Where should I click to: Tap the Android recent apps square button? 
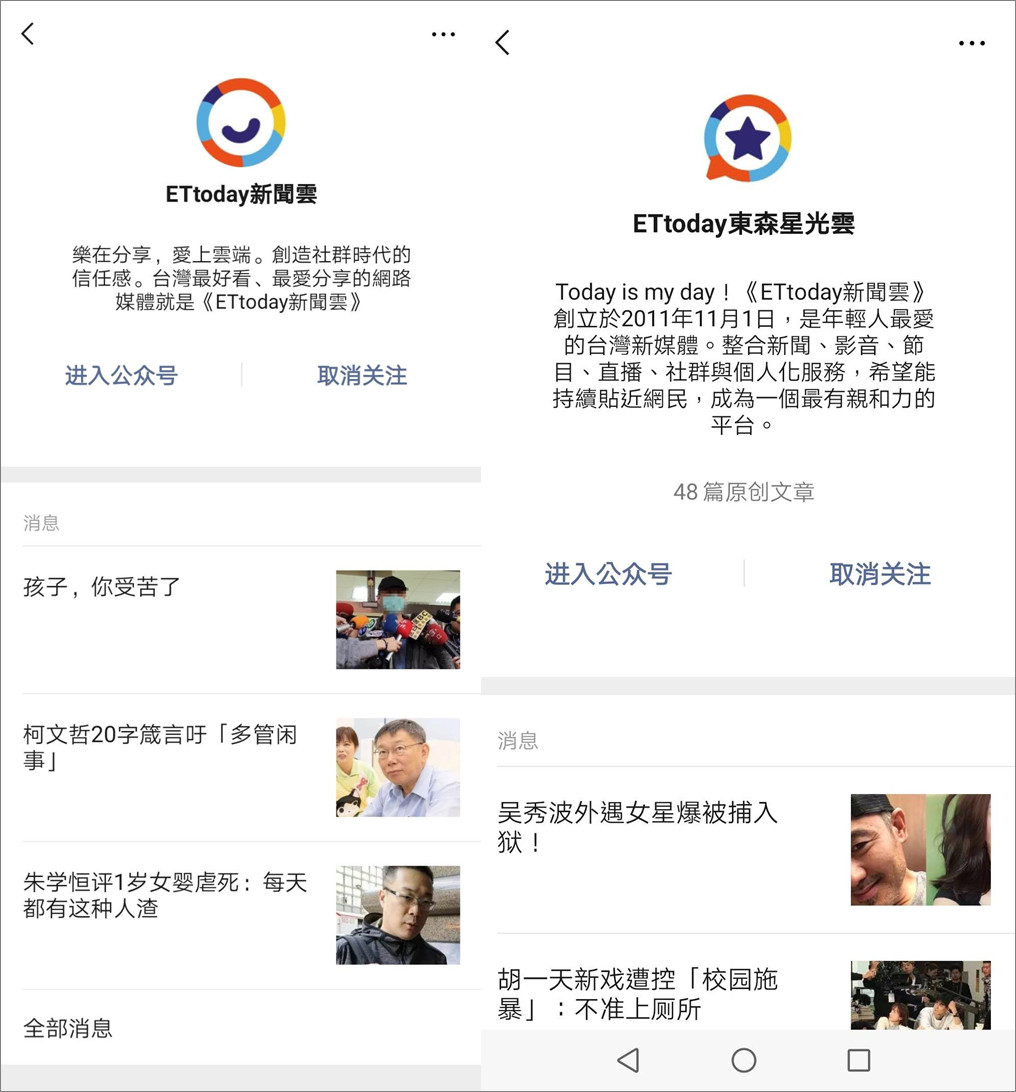click(x=858, y=1060)
